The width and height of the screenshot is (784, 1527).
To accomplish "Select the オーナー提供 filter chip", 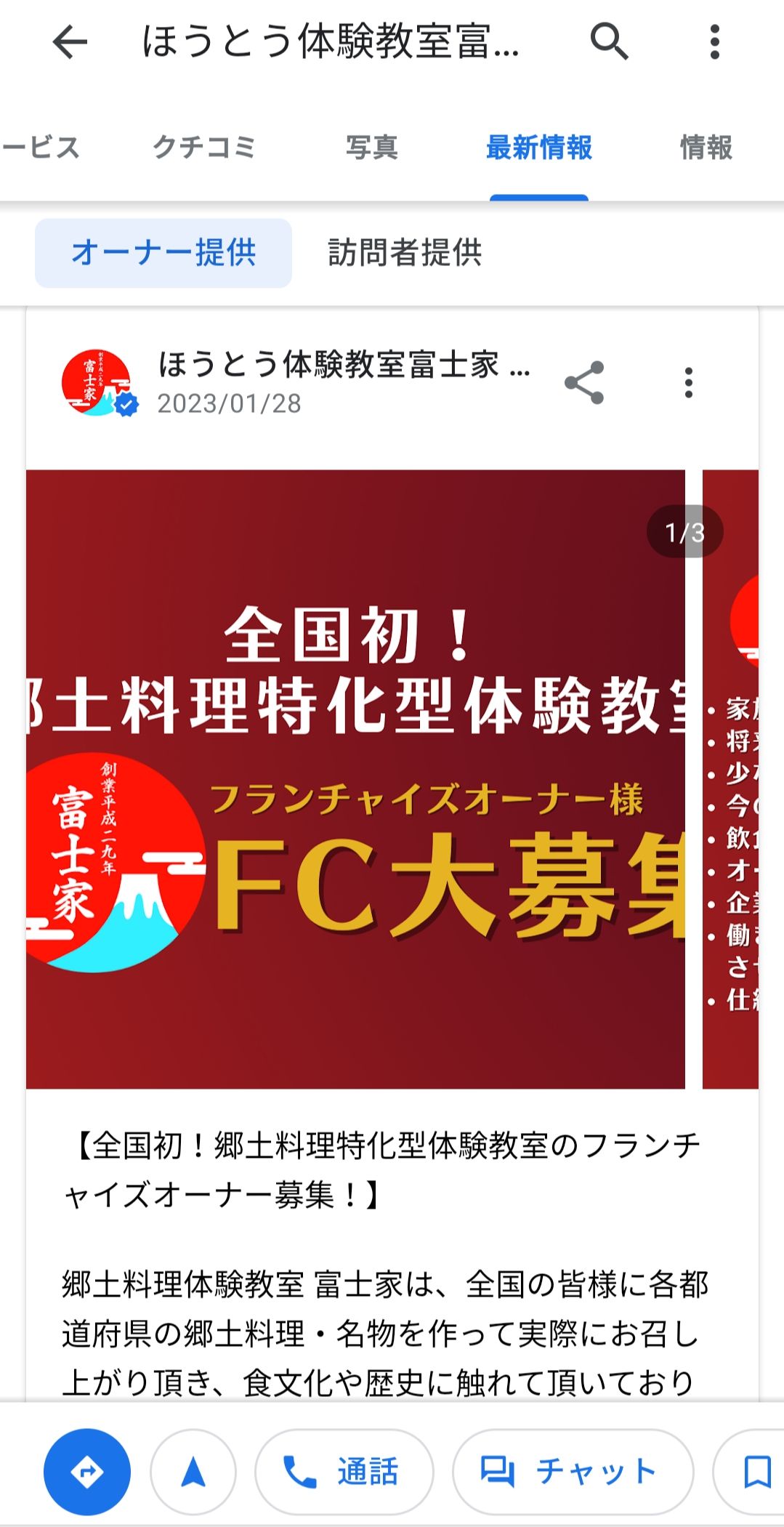I will click(163, 253).
